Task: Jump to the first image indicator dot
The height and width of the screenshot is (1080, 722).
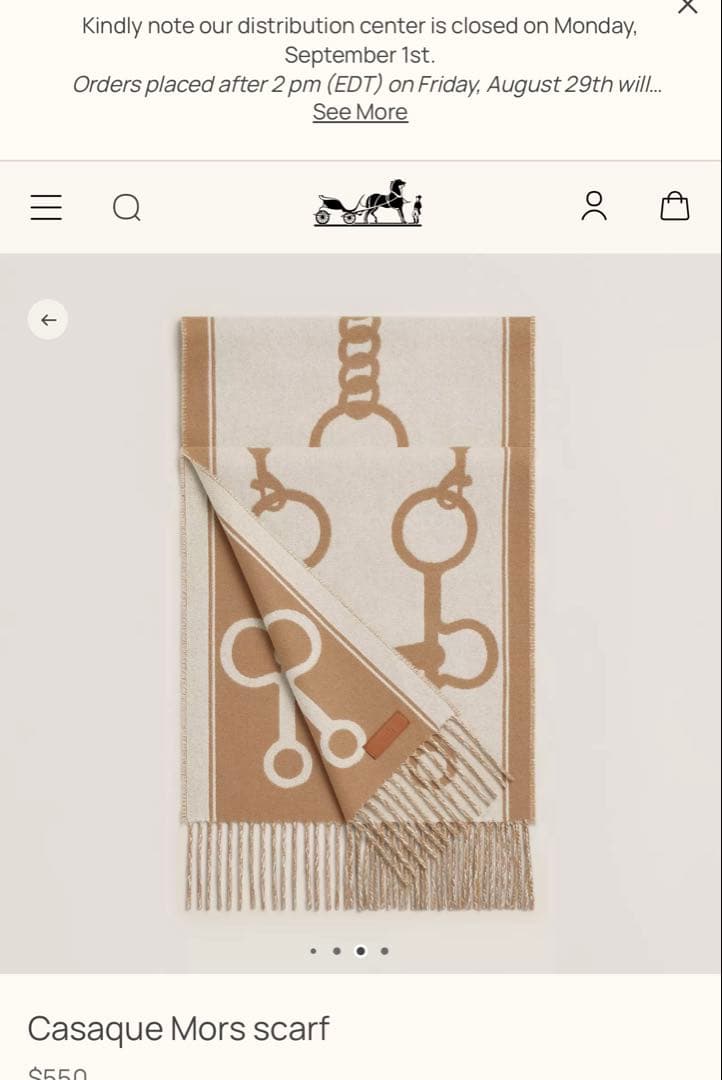Action: tap(313, 951)
